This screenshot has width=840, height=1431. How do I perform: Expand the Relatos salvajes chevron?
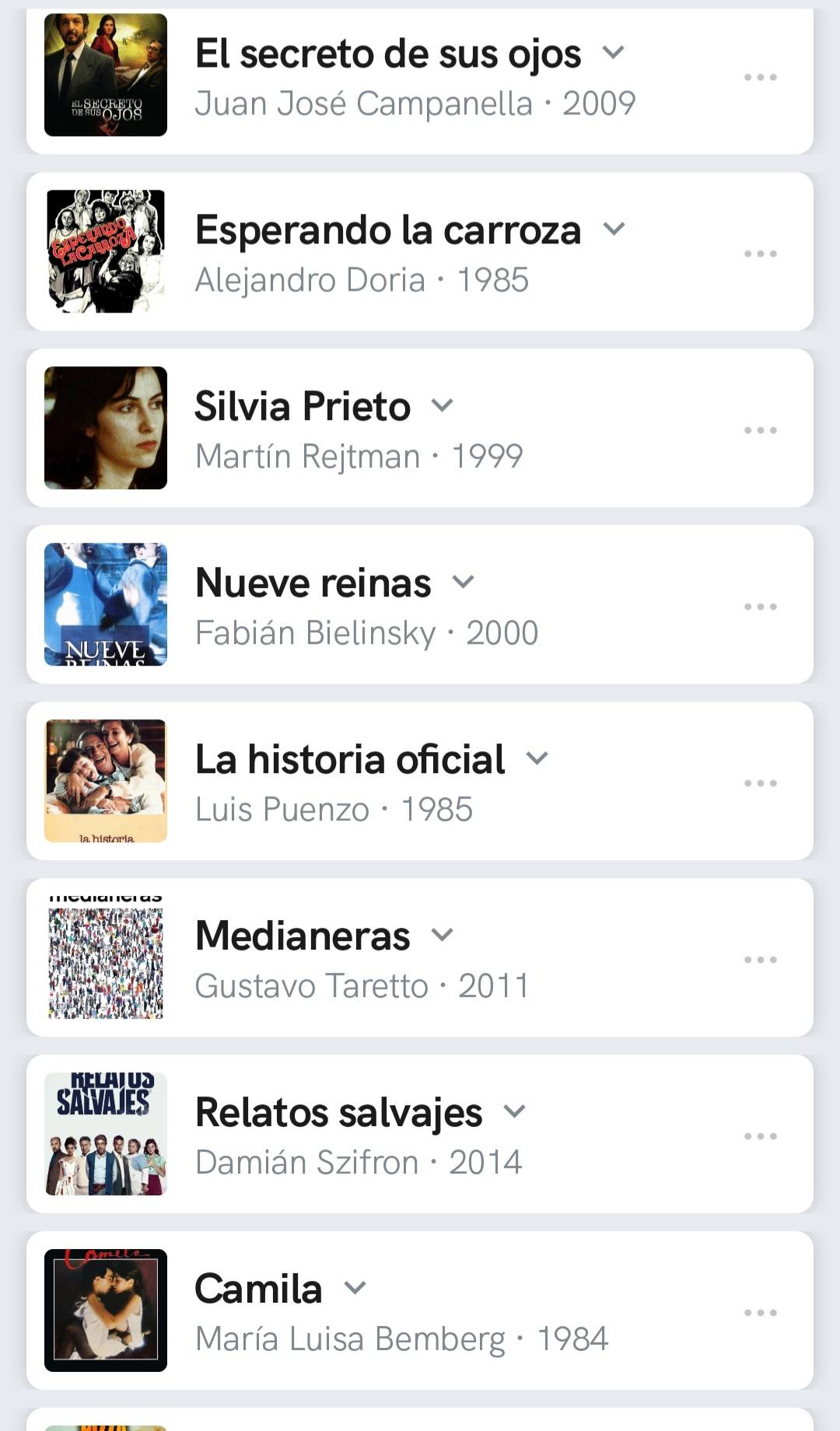tap(514, 1112)
